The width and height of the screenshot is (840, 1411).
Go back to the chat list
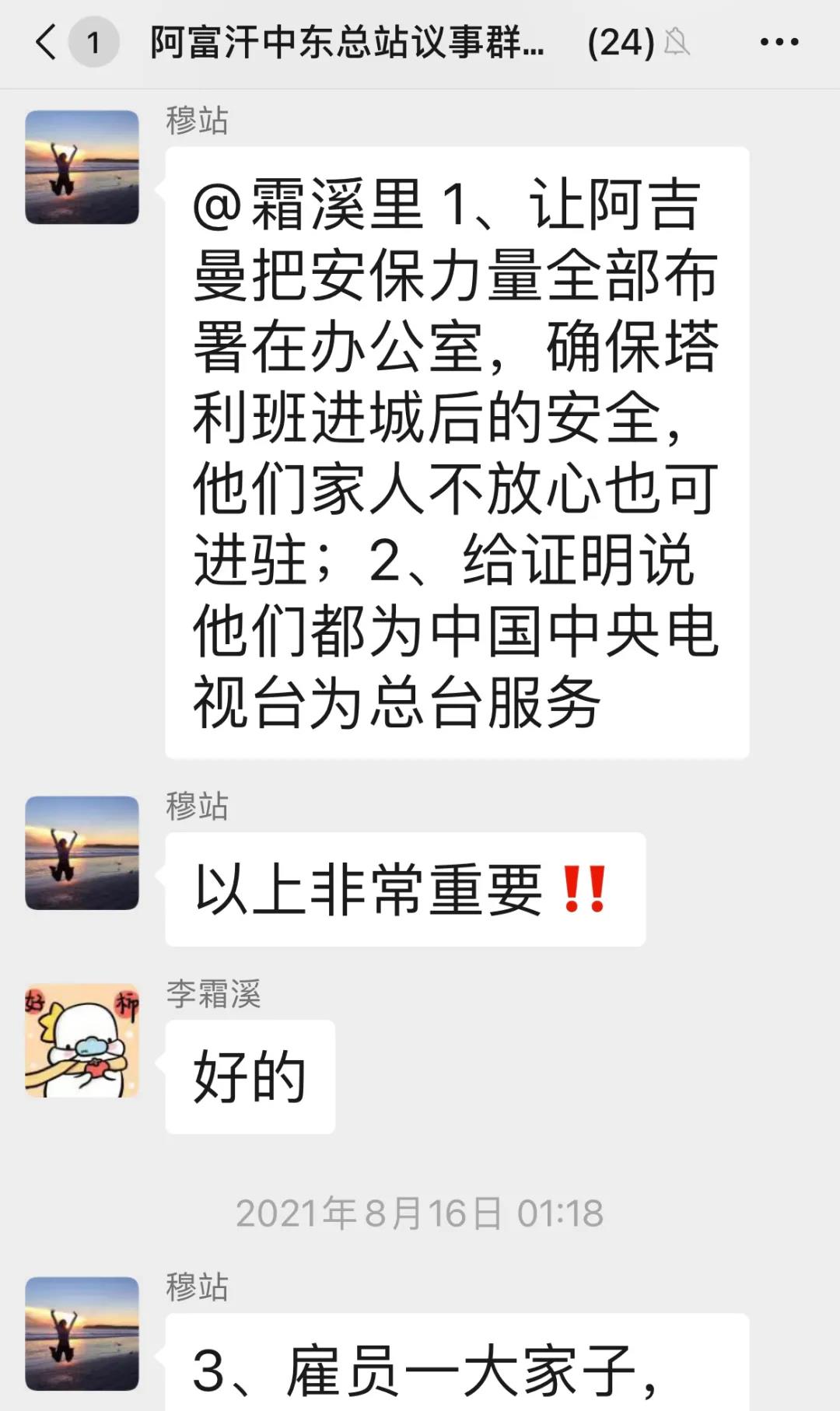47,42
